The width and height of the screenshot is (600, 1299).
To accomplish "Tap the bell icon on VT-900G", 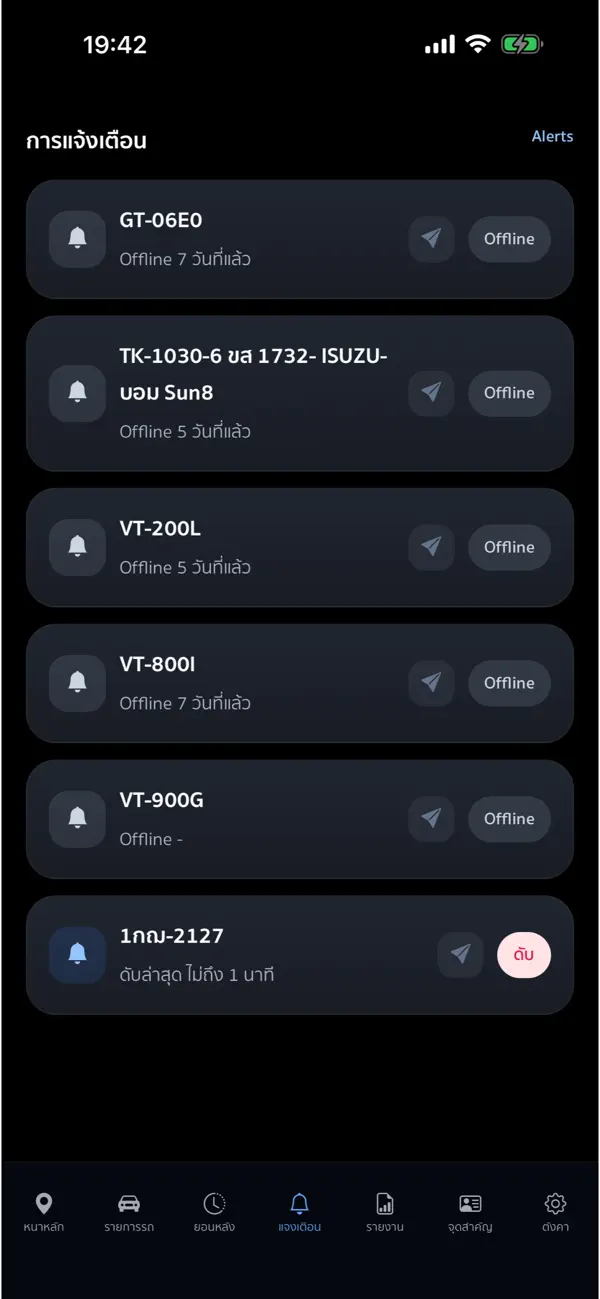I will coord(77,819).
